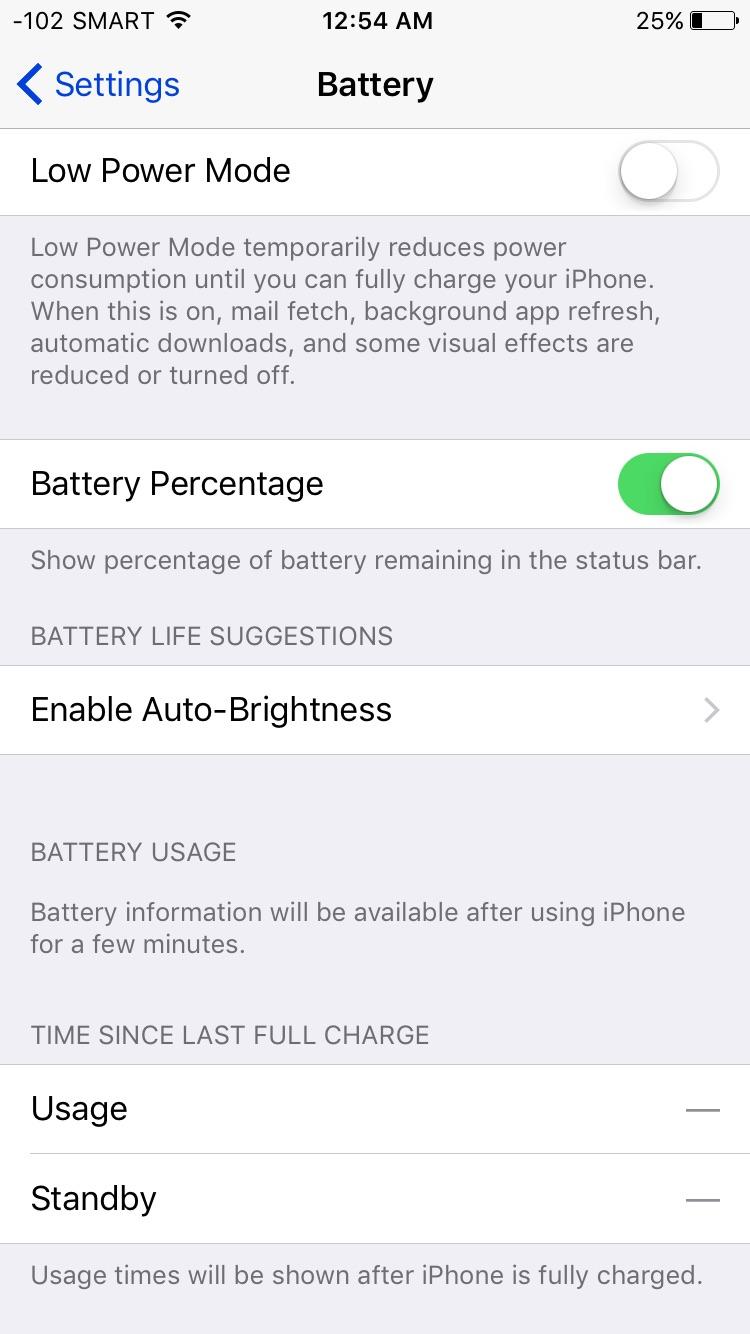Image resolution: width=750 pixels, height=1334 pixels.
Task: Tap the Battery title header
Action: (x=375, y=84)
